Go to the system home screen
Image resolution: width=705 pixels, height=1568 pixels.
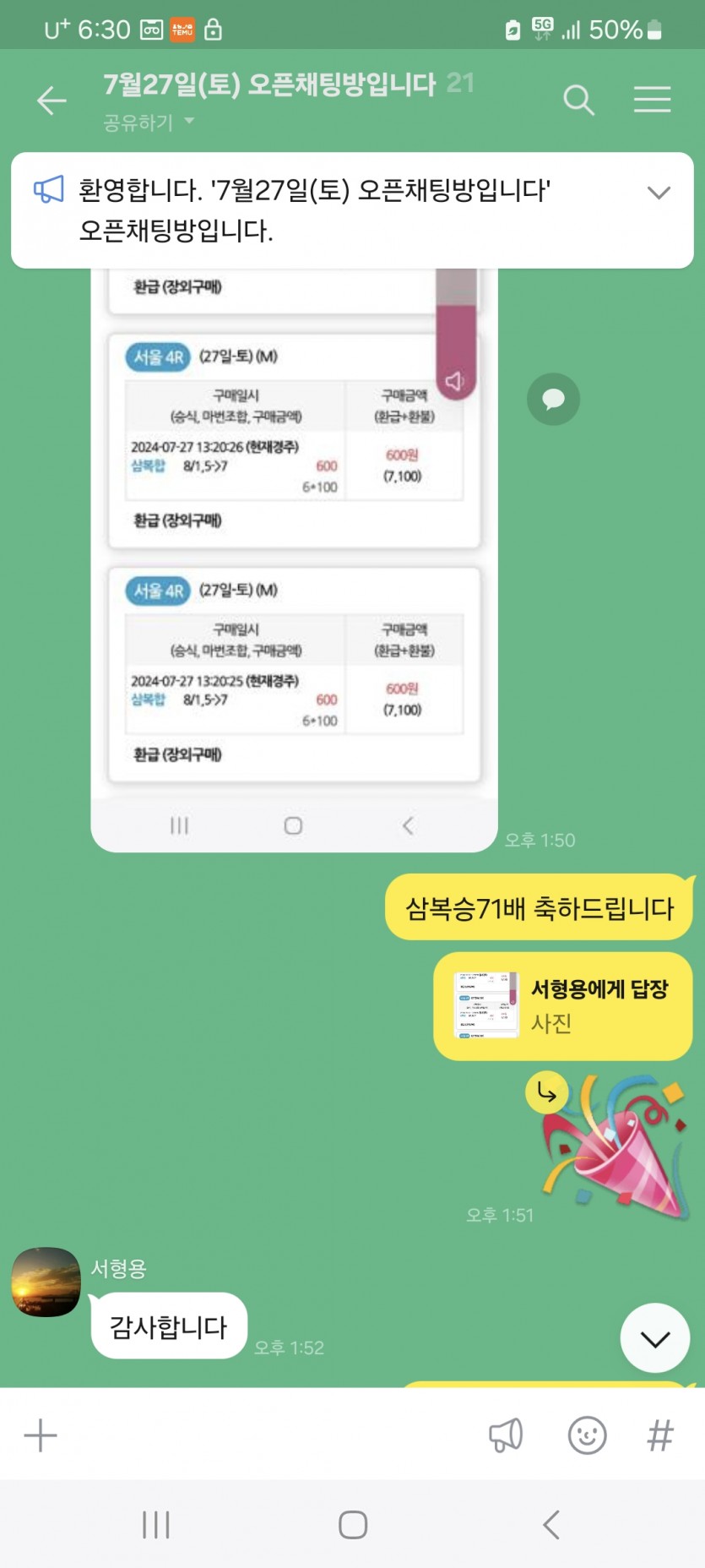click(x=352, y=1525)
